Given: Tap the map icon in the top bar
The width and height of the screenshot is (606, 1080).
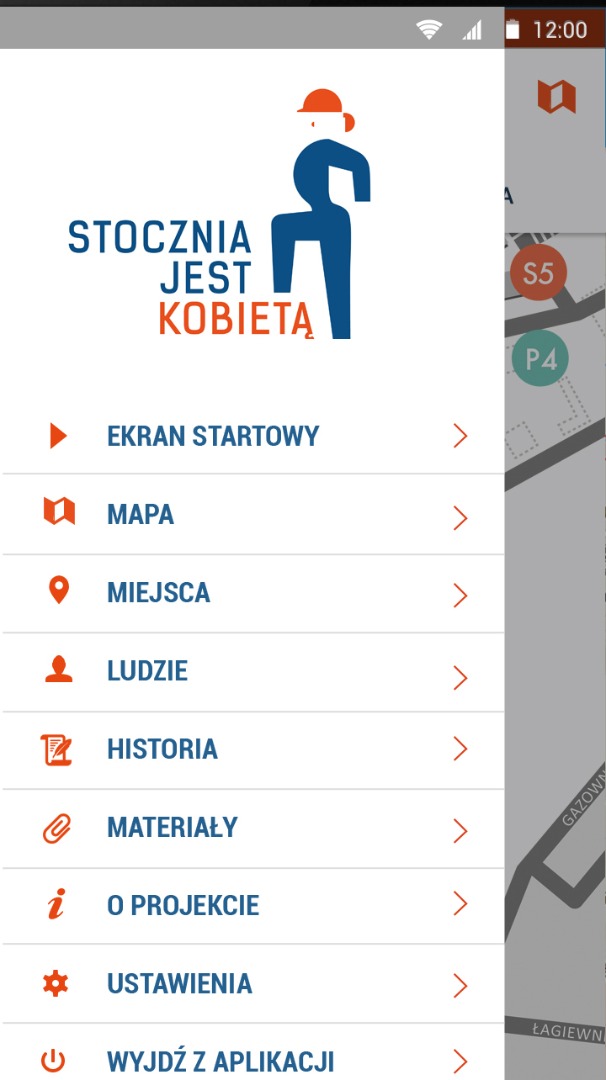Looking at the screenshot, I should 556,97.
